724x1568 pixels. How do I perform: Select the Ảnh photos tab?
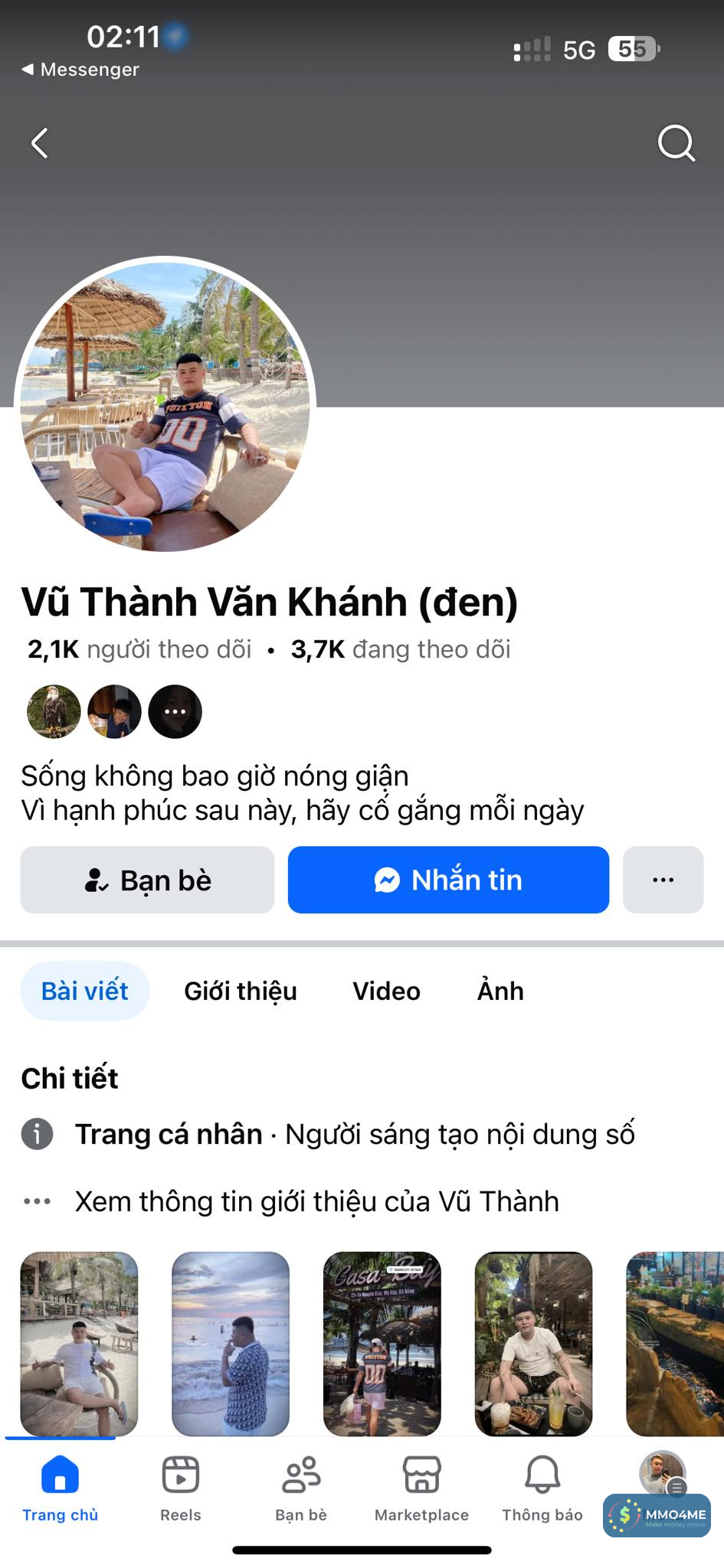(x=500, y=991)
